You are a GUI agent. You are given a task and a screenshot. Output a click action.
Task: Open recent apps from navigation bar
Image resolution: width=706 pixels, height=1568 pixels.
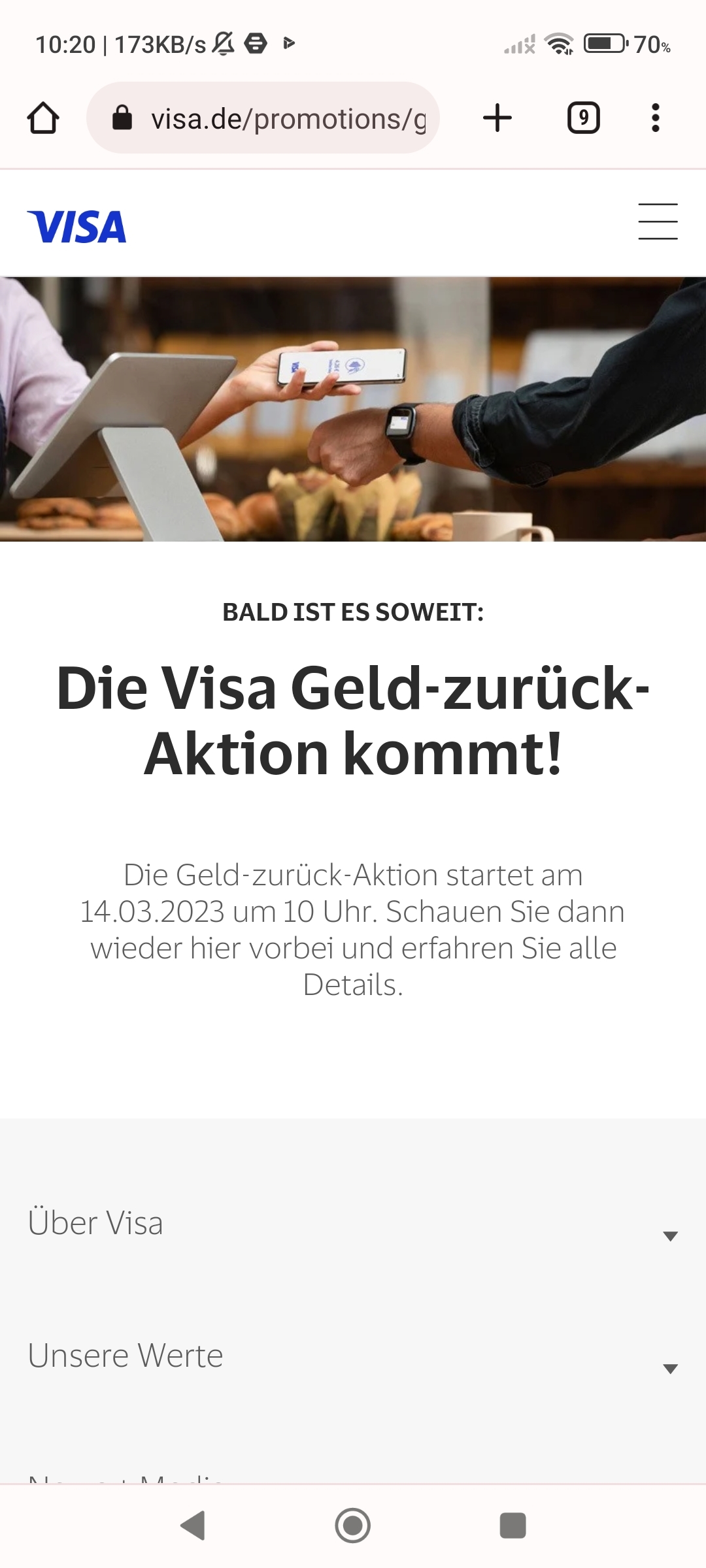click(x=513, y=1526)
